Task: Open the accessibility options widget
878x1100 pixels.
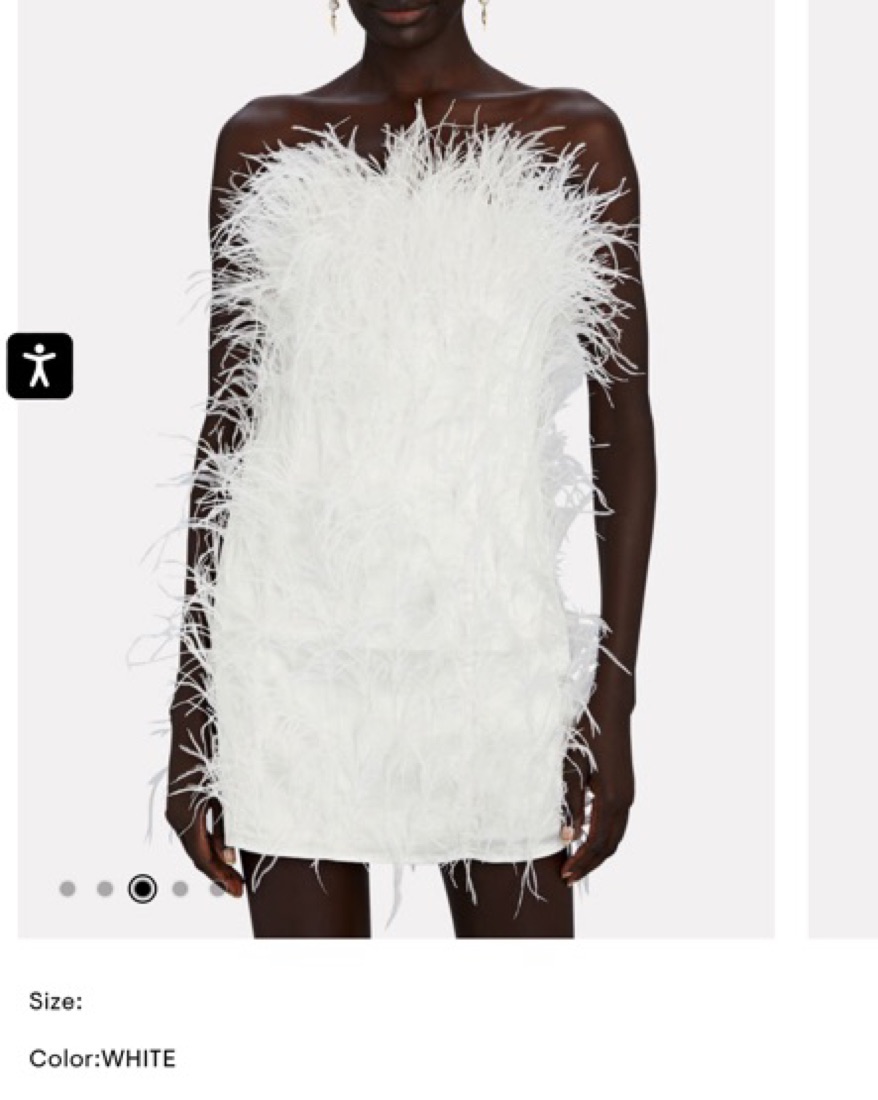Action: pos(40,366)
